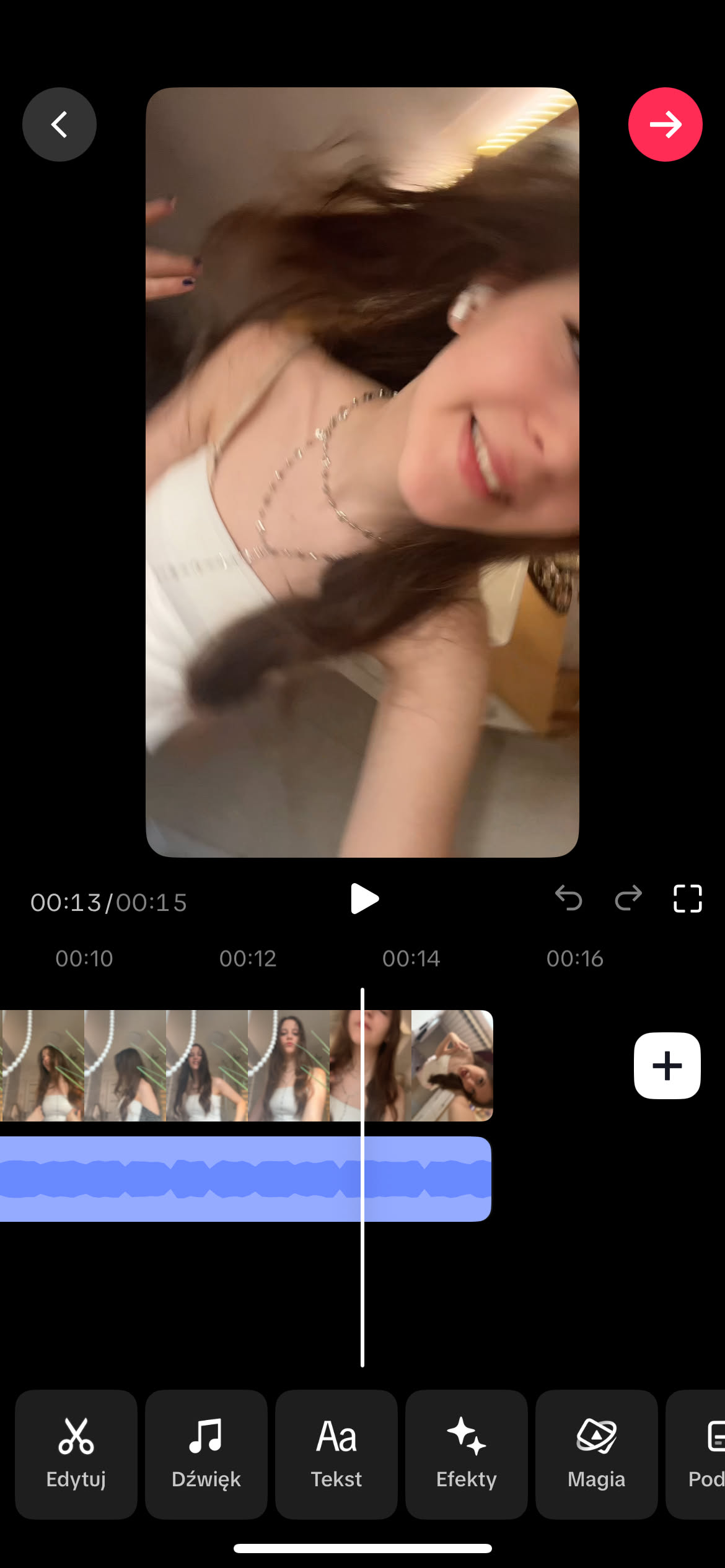Open the Magia tool
Image resolution: width=725 pixels, height=1568 pixels.
(x=596, y=1453)
